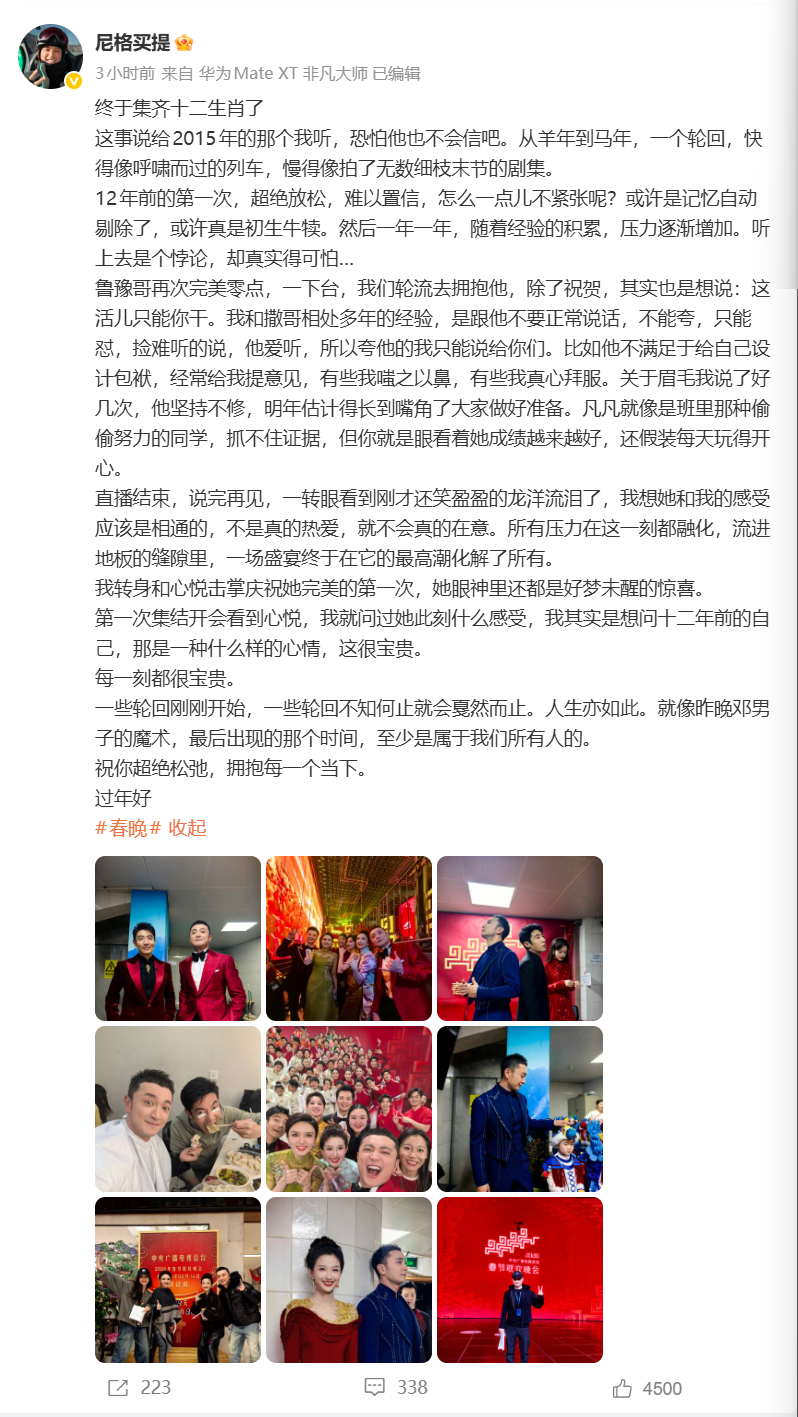798x1417 pixels.
Task: Open the photo of woman in red dress
Action: coord(349,1280)
